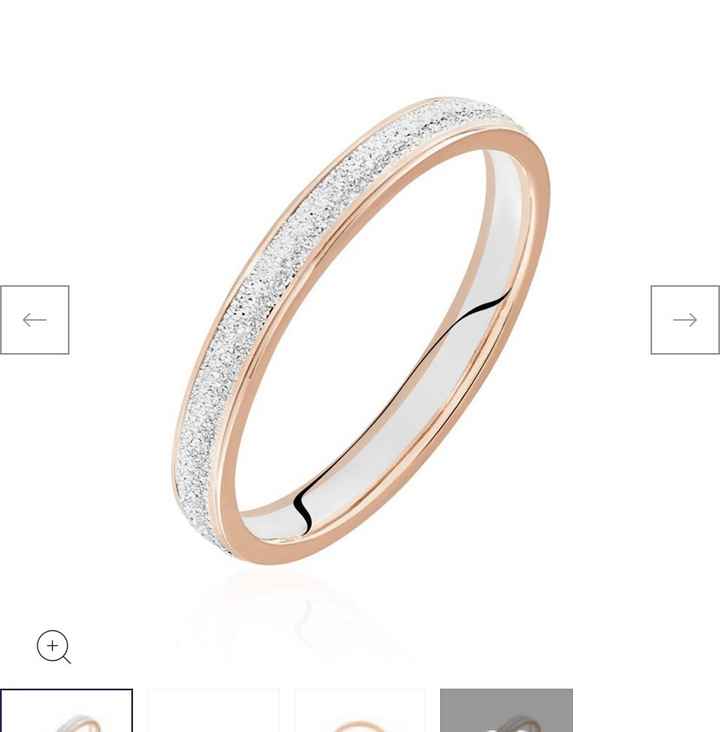This screenshot has height=732, width=720.
Task: Open the thumbnail with the gray background
Action: (x=506, y=711)
